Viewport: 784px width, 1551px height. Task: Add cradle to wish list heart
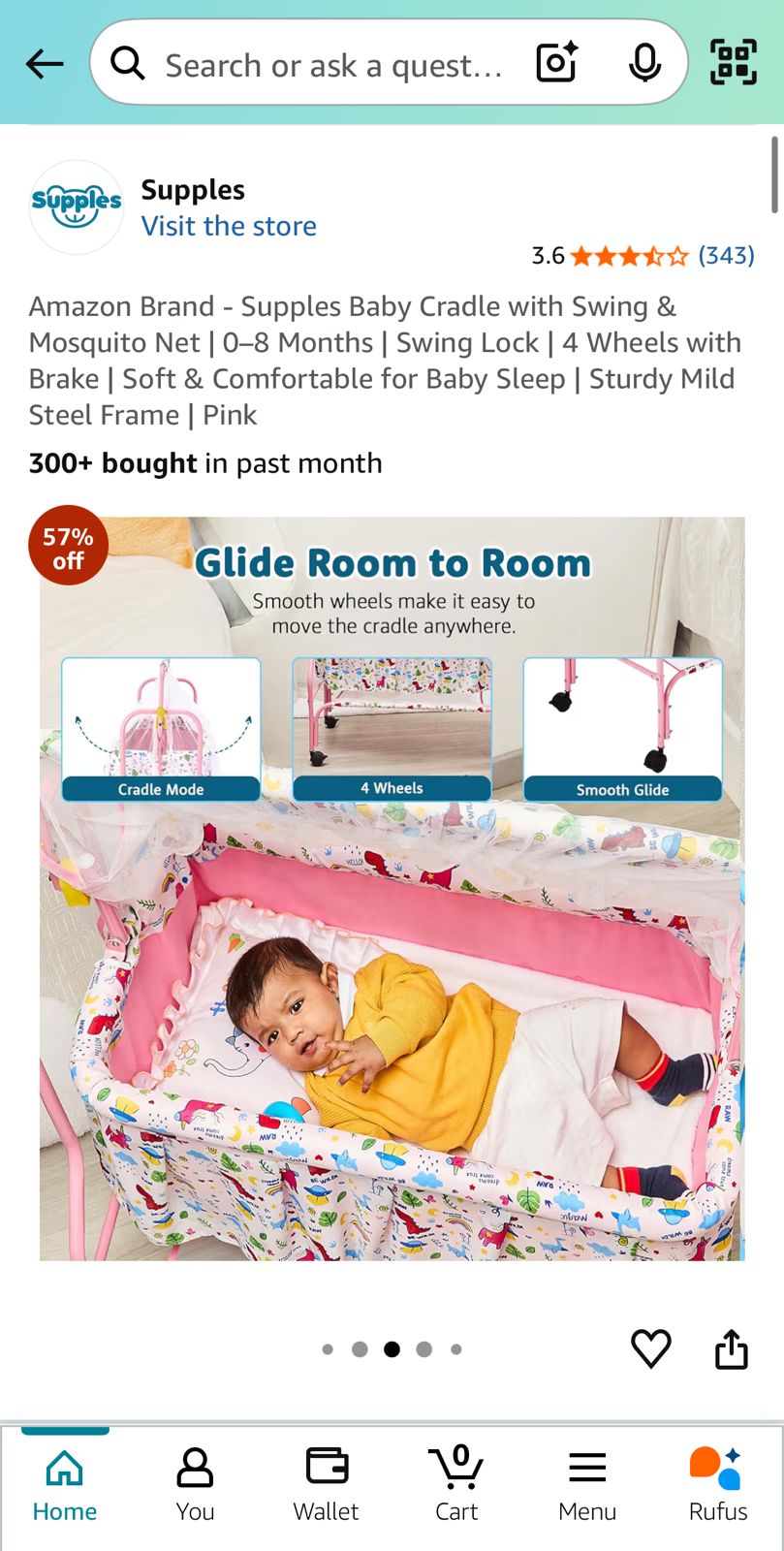point(651,1348)
